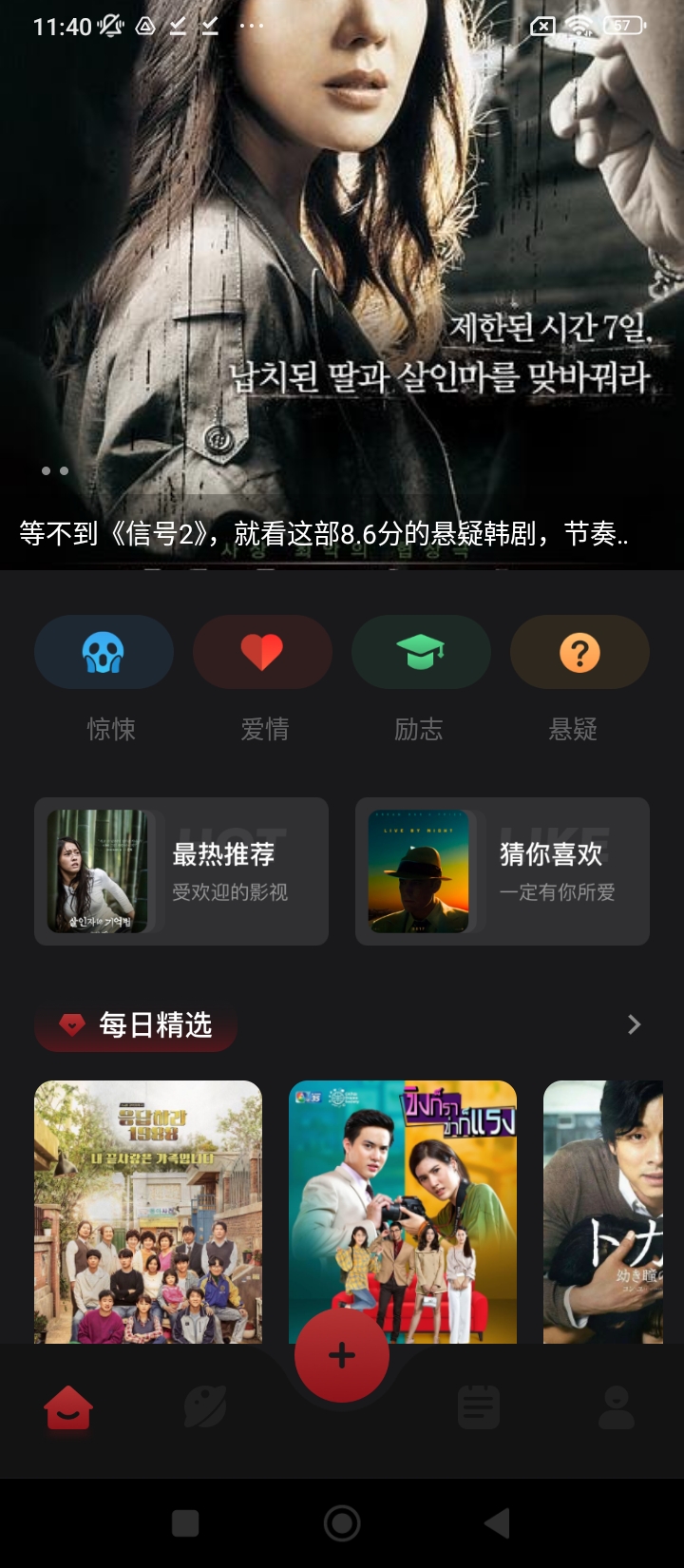
Task: Open the Thai drama poster in 每日精选
Action: [x=403, y=1212]
